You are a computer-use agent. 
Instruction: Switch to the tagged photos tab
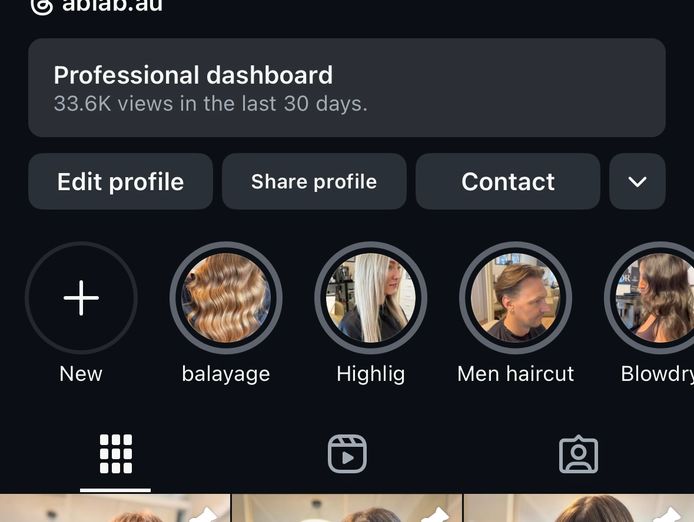(578, 455)
